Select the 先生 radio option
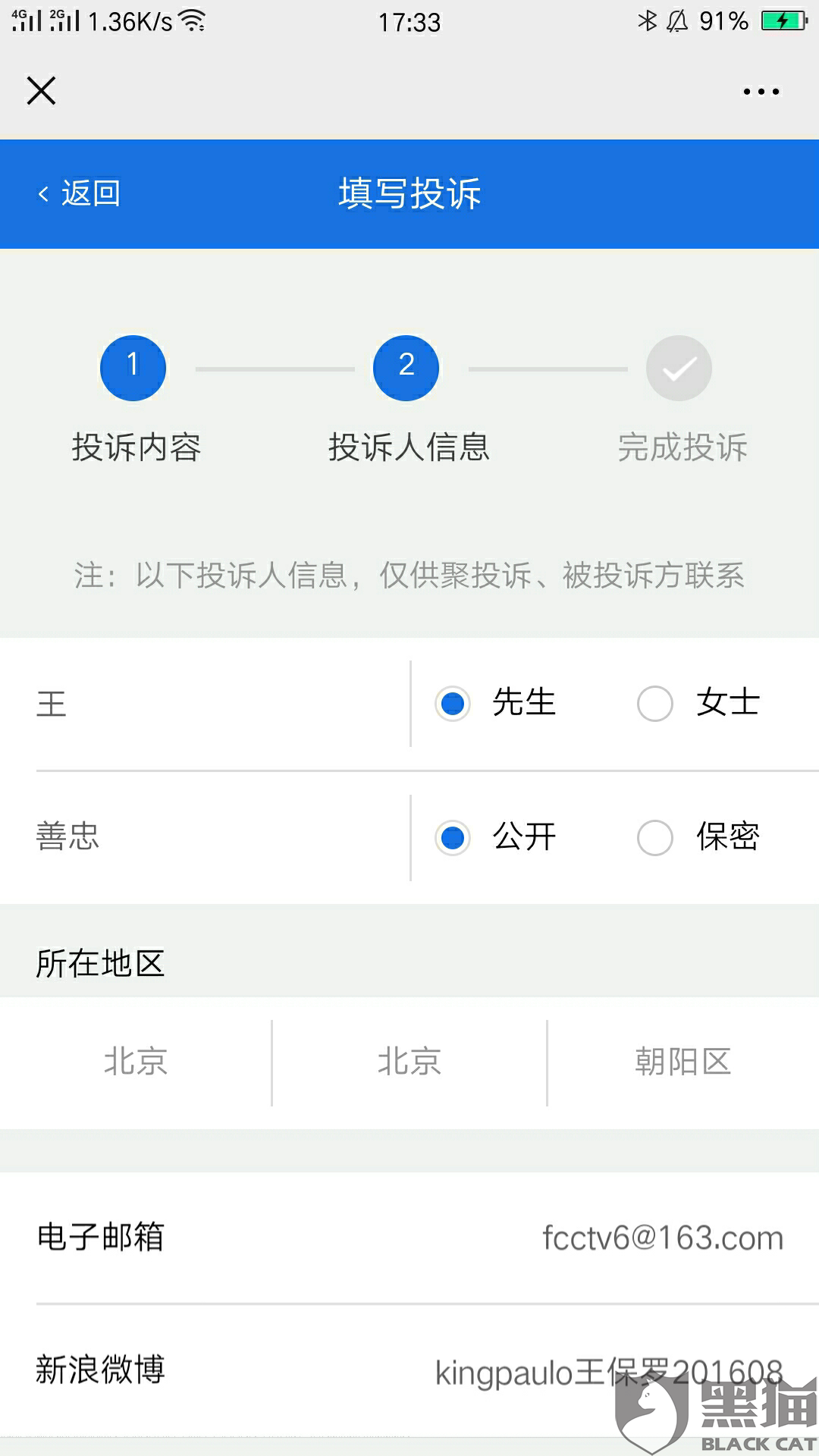The width and height of the screenshot is (819, 1456). [x=453, y=704]
